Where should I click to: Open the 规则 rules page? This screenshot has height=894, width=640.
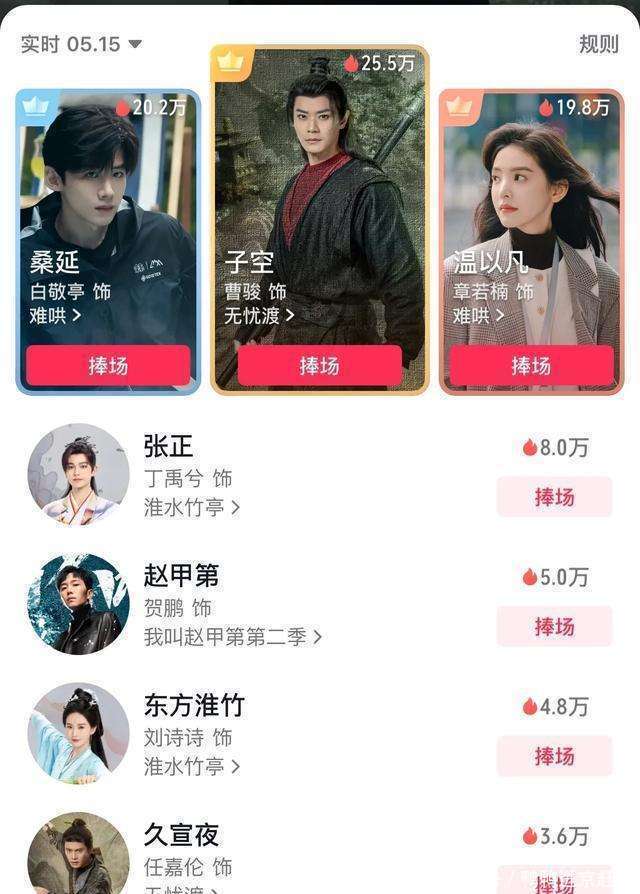[598, 44]
